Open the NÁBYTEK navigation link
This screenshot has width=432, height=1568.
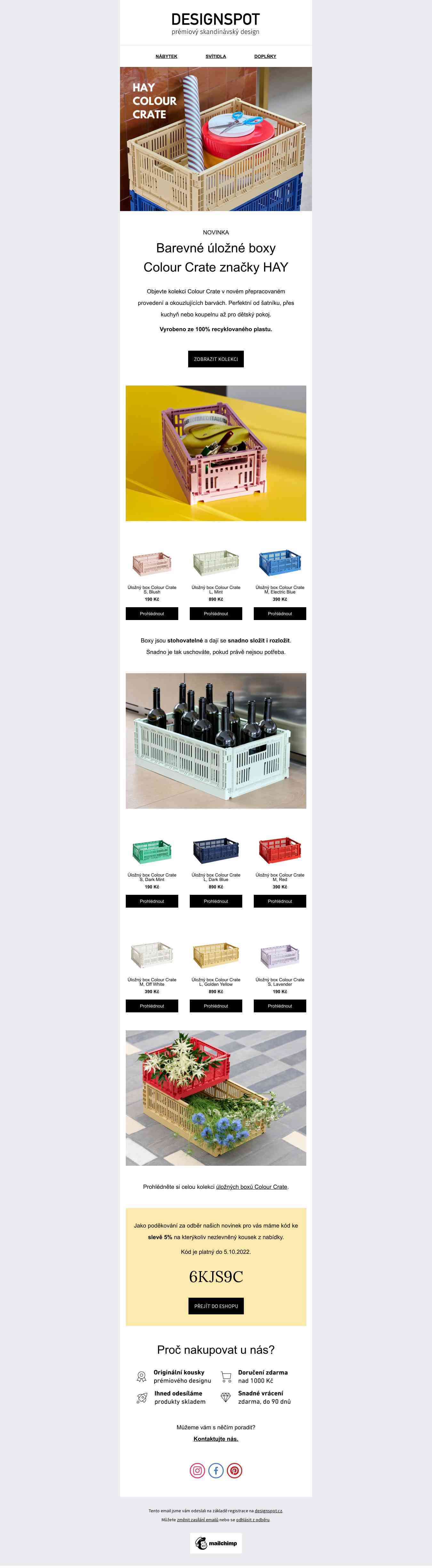click(166, 56)
